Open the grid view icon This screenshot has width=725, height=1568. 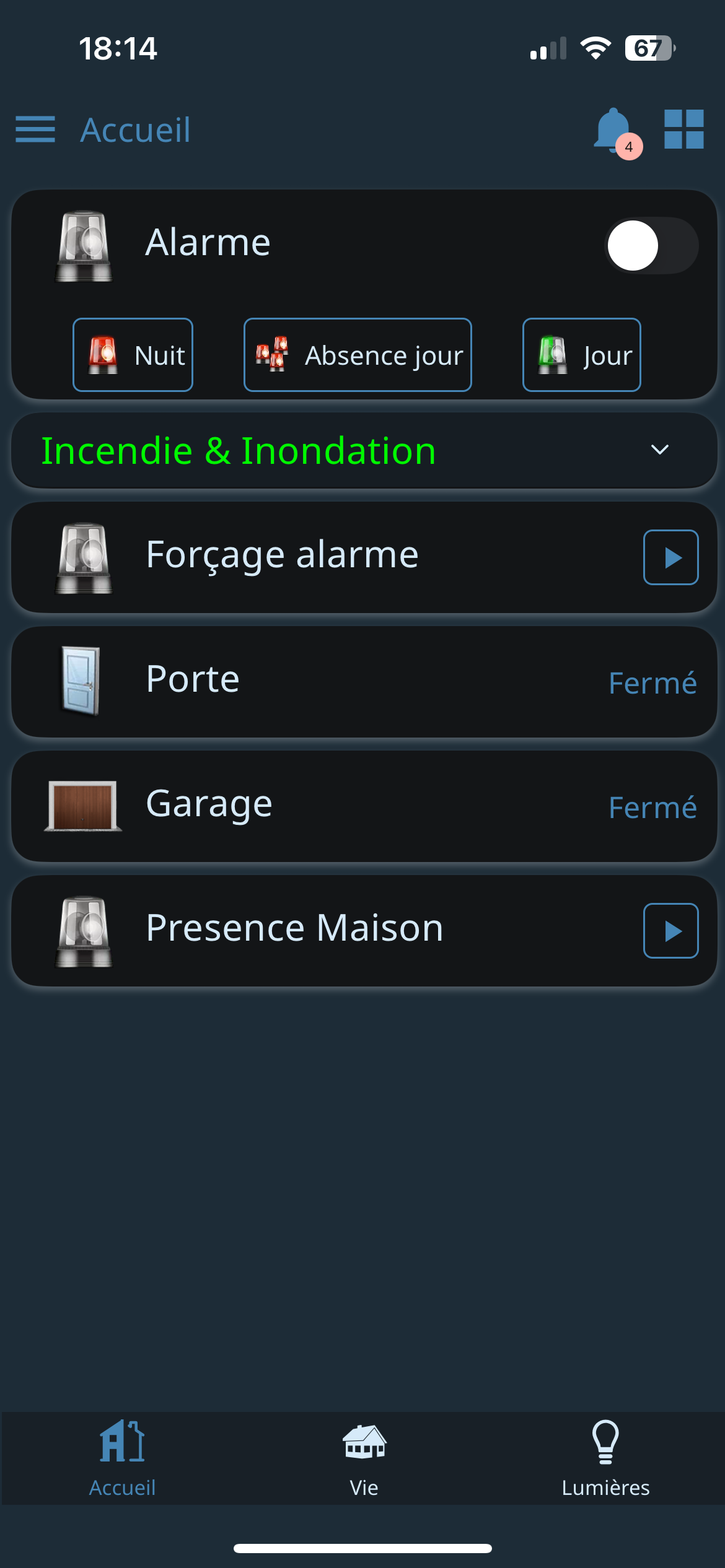click(683, 129)
